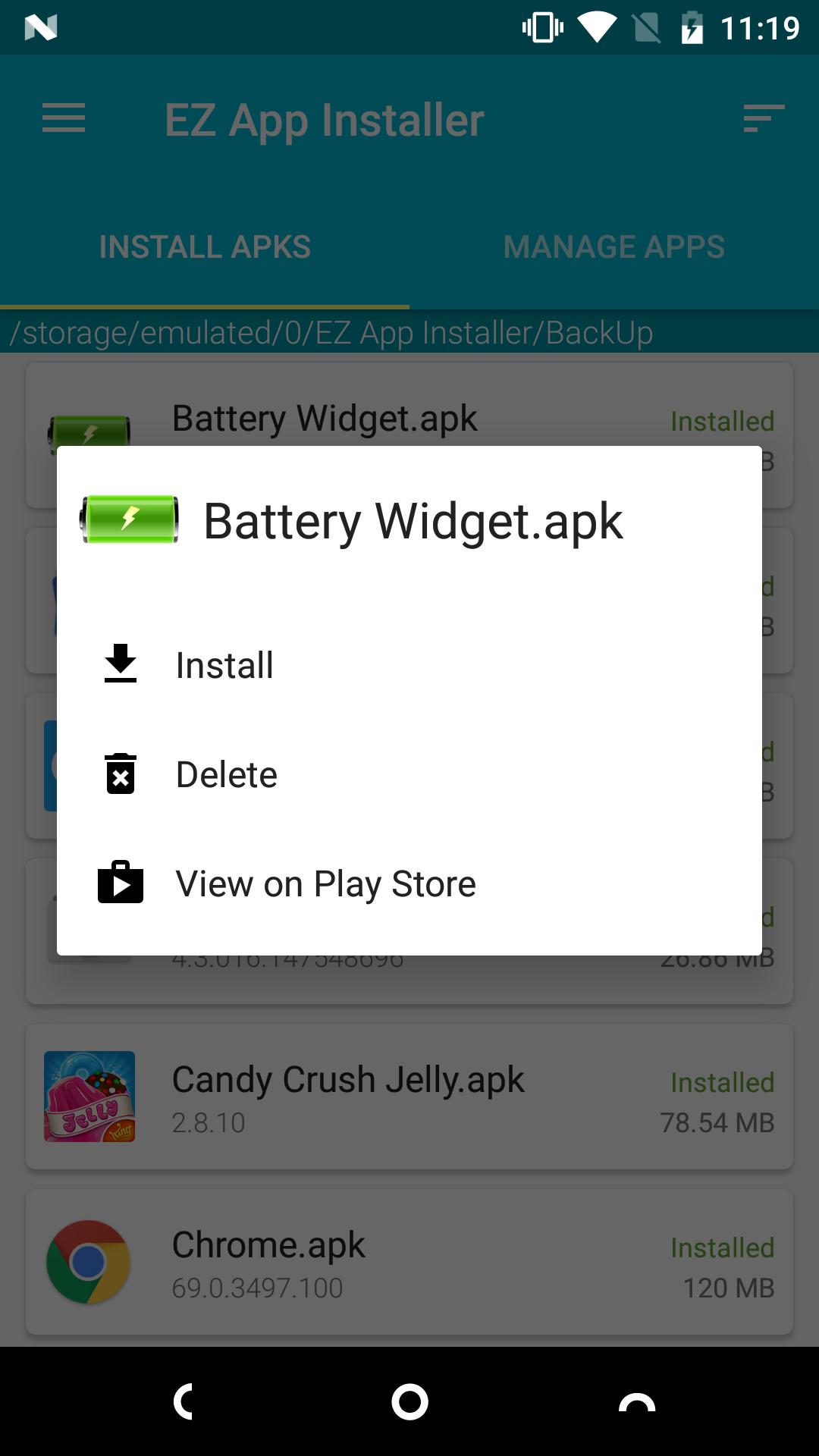Tap the Wi-Fi status icon
This screenshot has height=1456, width=819.
click(596, 27)
